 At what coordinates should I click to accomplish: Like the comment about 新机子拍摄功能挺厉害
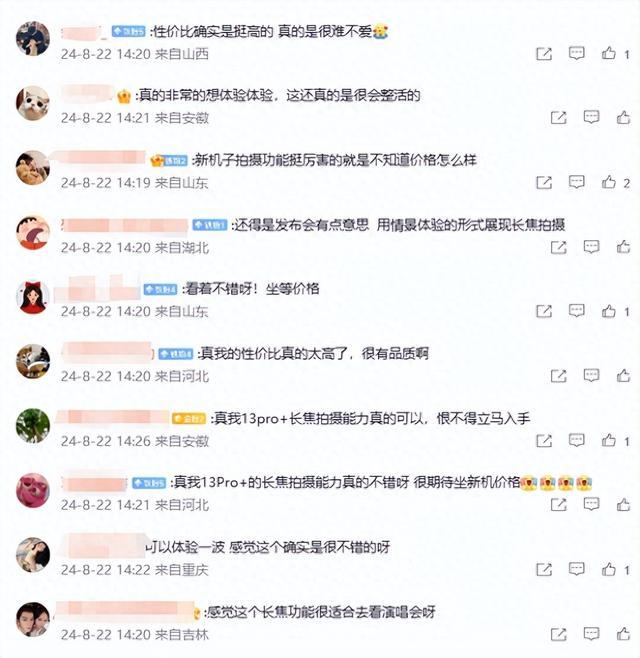point(609,183)
